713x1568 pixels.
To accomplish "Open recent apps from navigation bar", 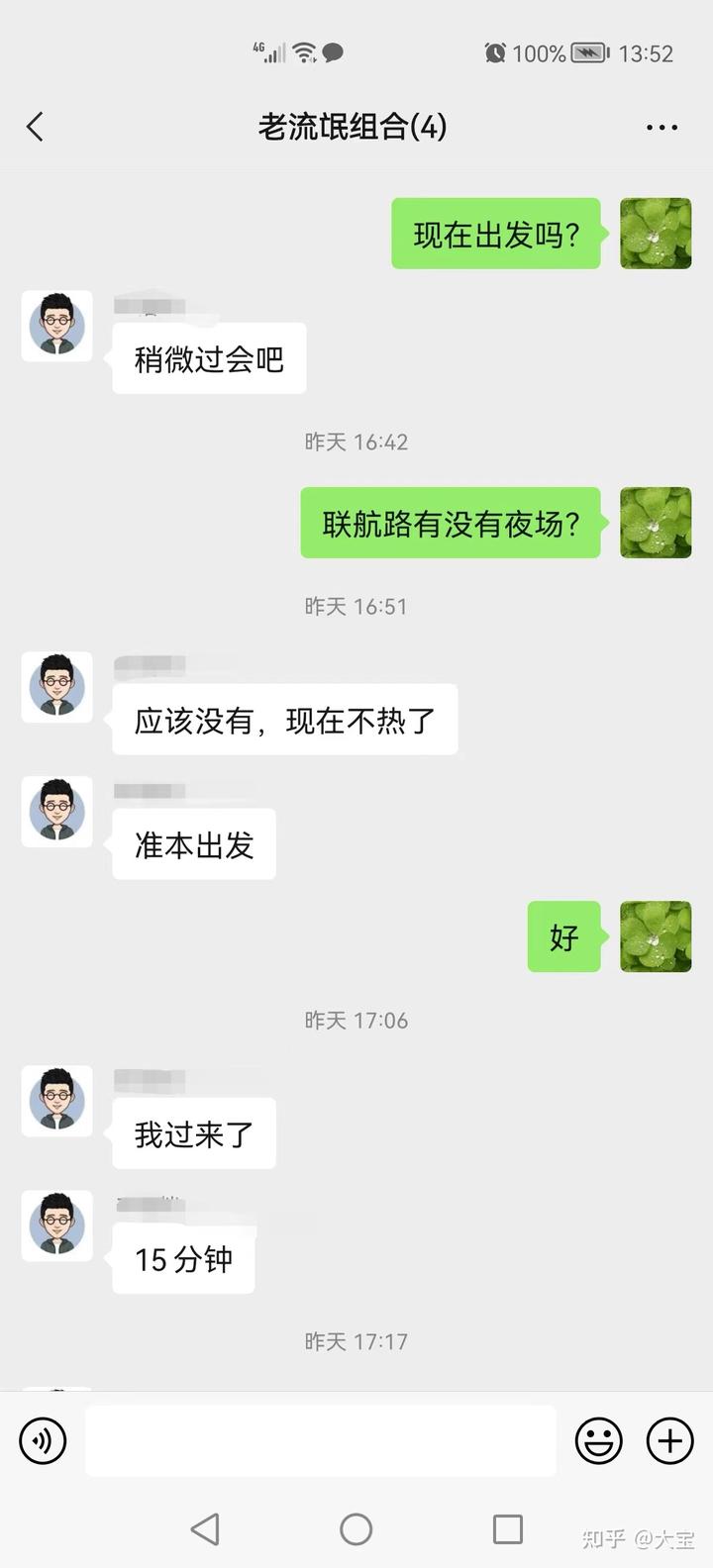I will click(x=508, y=1529).
